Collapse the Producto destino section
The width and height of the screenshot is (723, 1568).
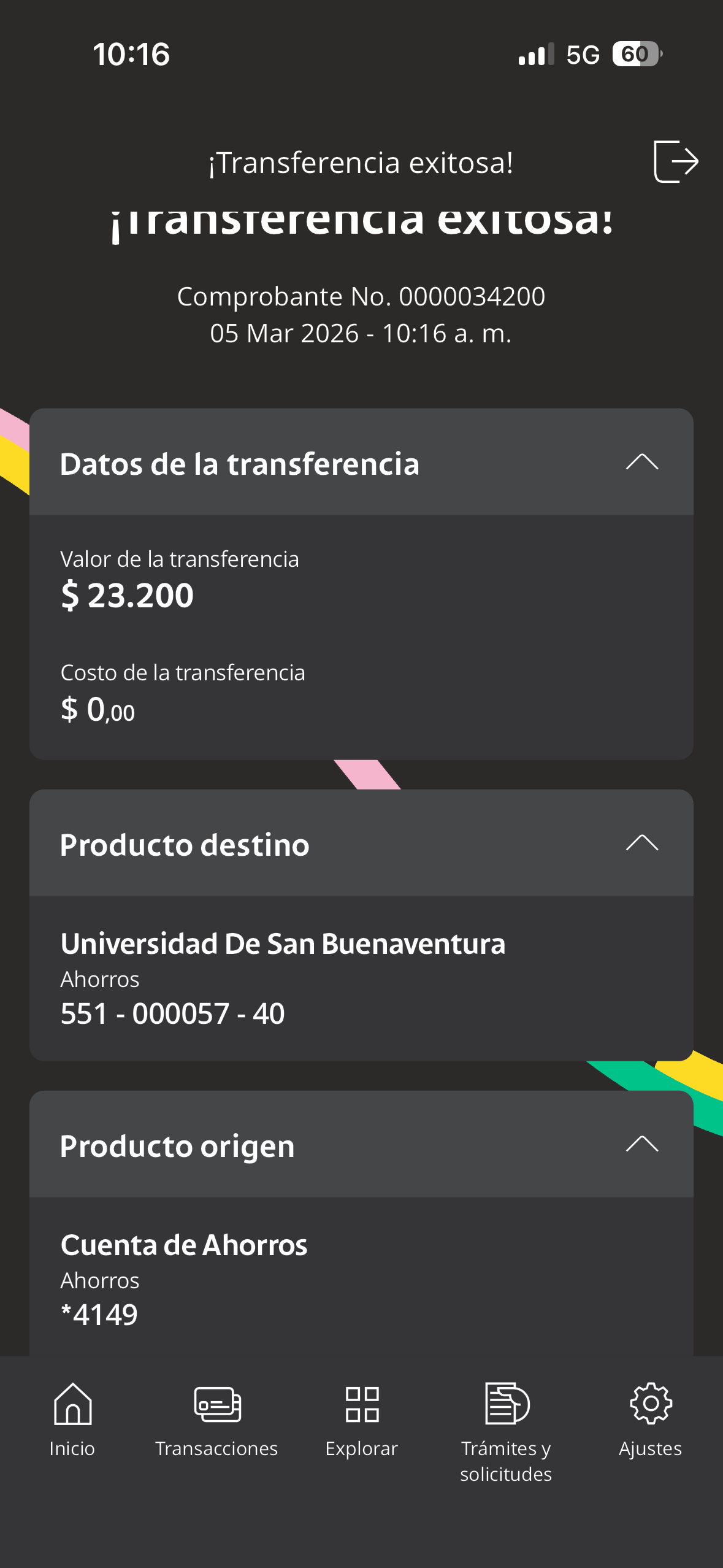642,843
